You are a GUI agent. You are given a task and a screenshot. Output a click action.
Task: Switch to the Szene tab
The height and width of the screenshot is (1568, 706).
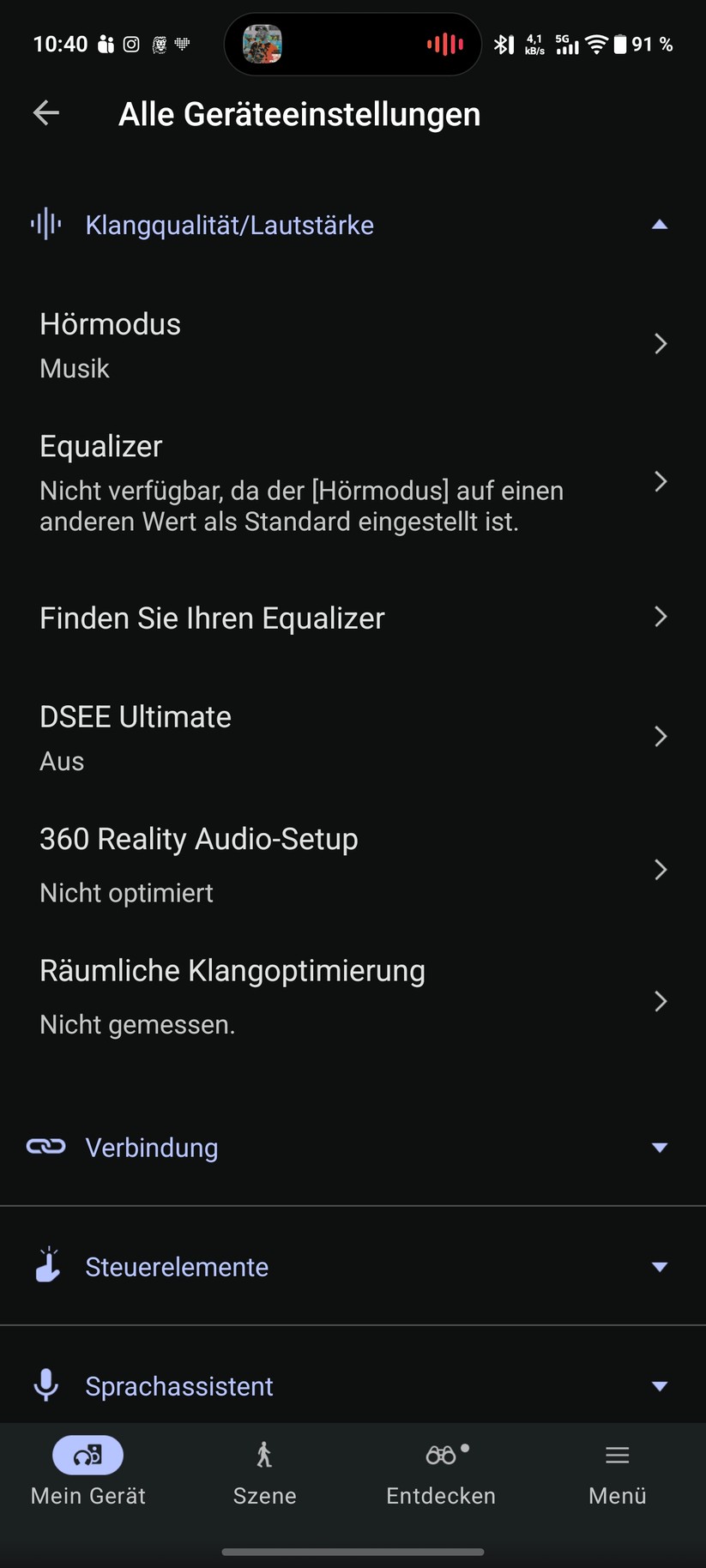coord(265,1472)
